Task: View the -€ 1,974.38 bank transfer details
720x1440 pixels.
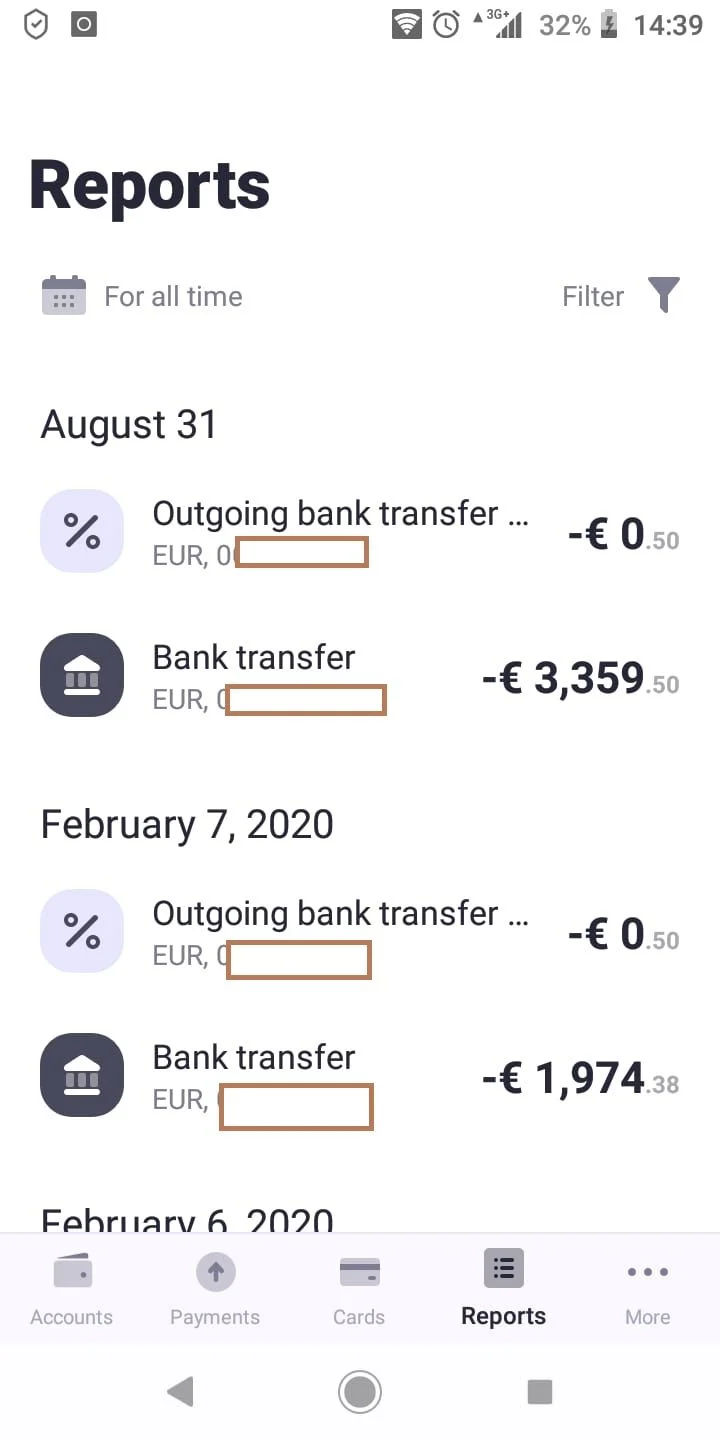Action: 360,1077
